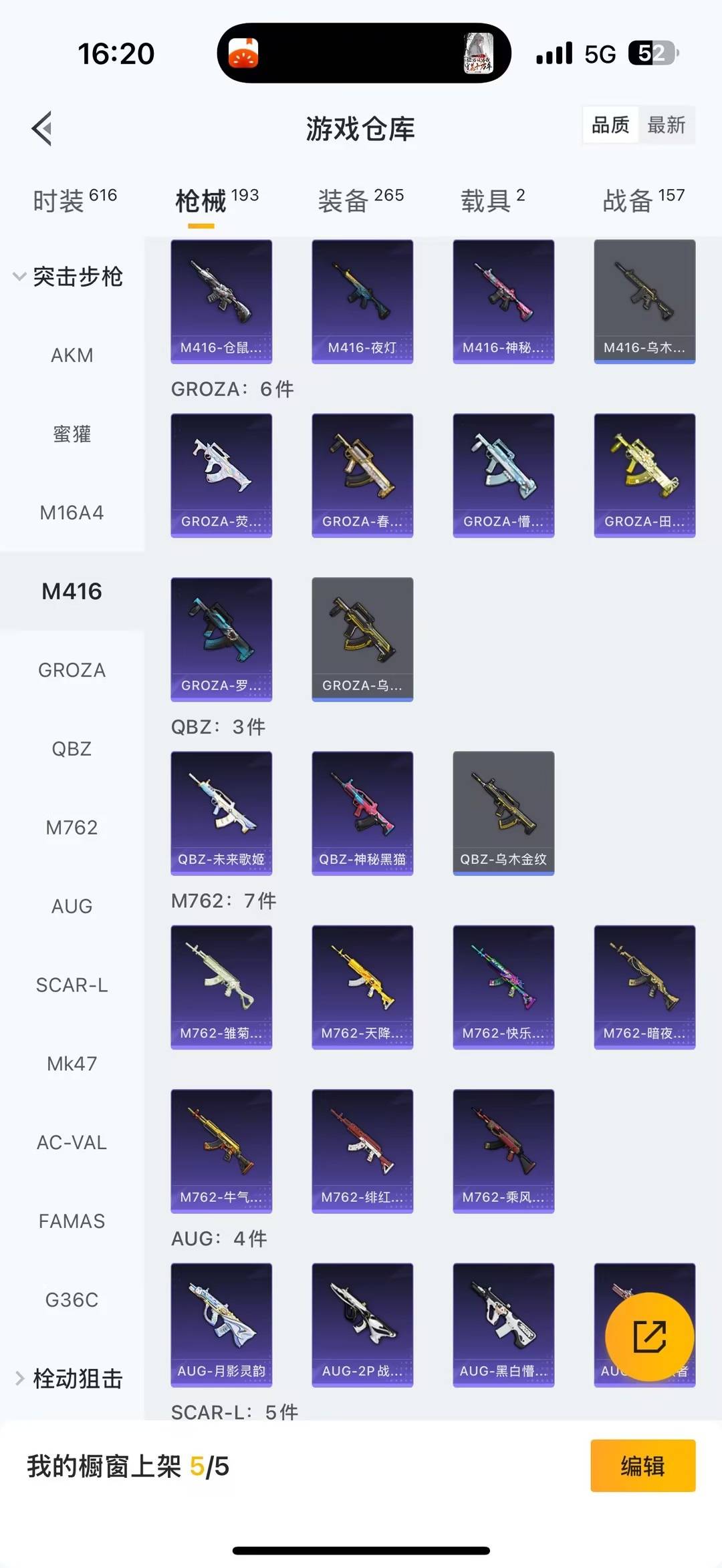722x1568 pixels.
Task: Select AKM in the weapon sidebar
Action: click(72, 355)
